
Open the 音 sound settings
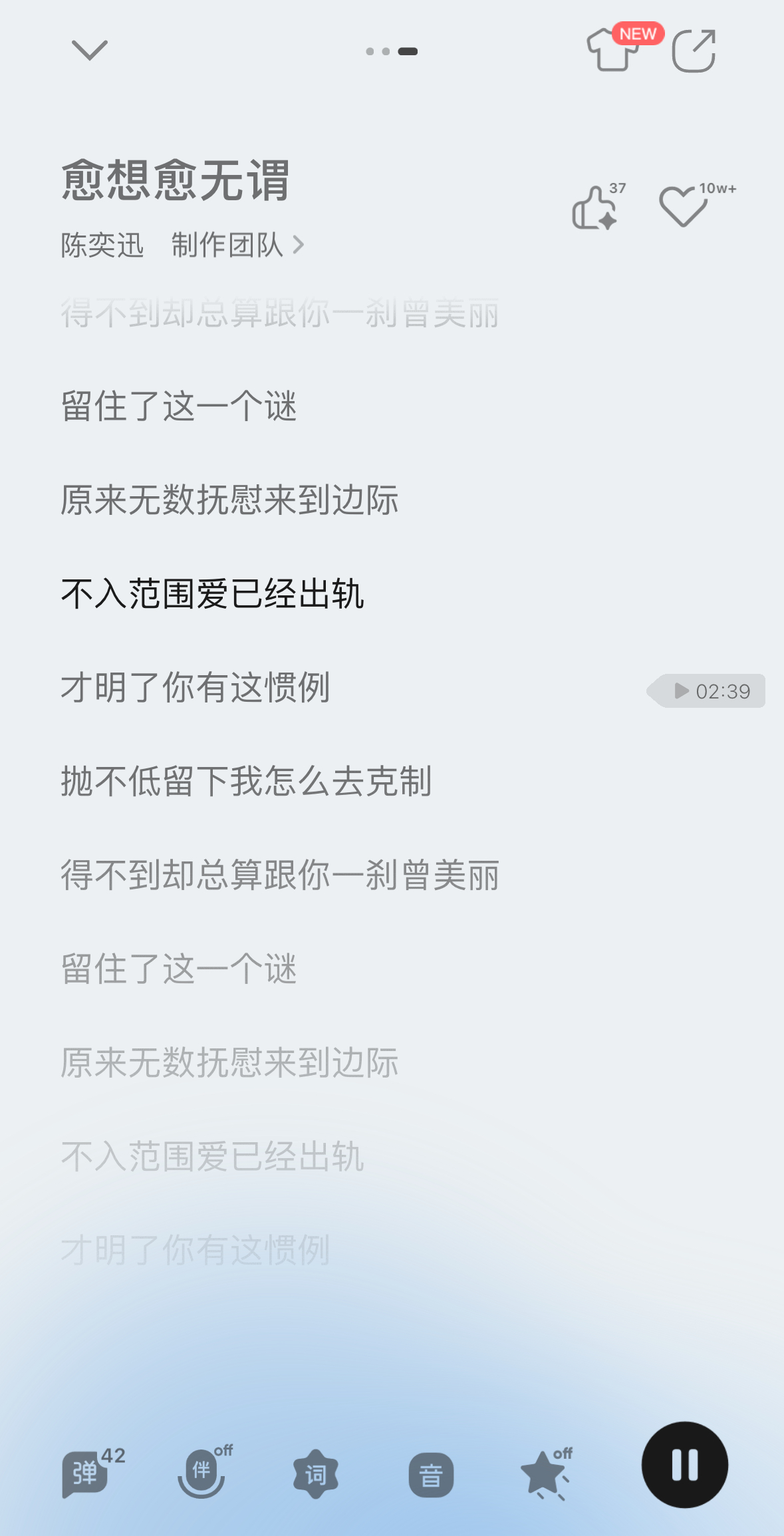[x=431, y=1475]
